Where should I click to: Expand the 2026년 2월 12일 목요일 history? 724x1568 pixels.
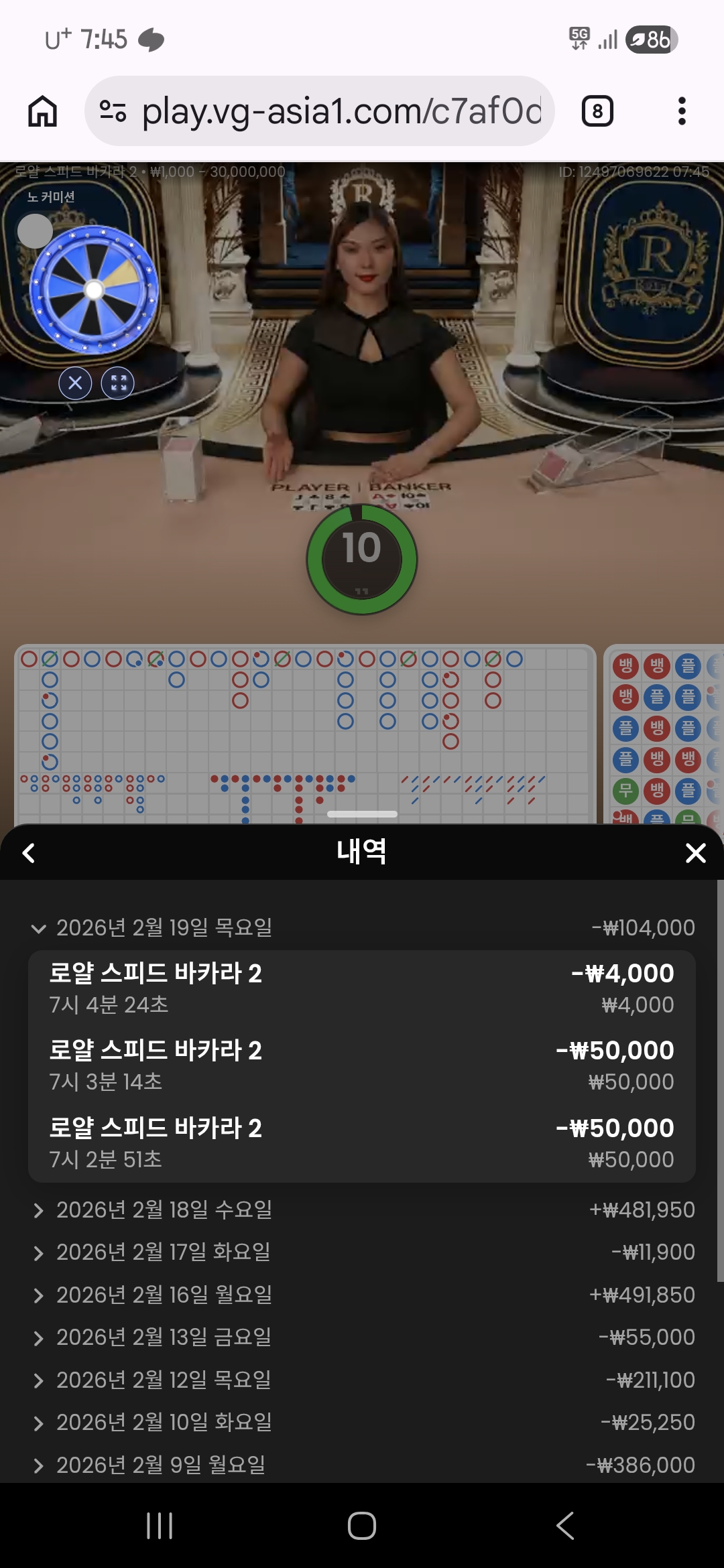pyautogui.click(x=362, y=1380)
